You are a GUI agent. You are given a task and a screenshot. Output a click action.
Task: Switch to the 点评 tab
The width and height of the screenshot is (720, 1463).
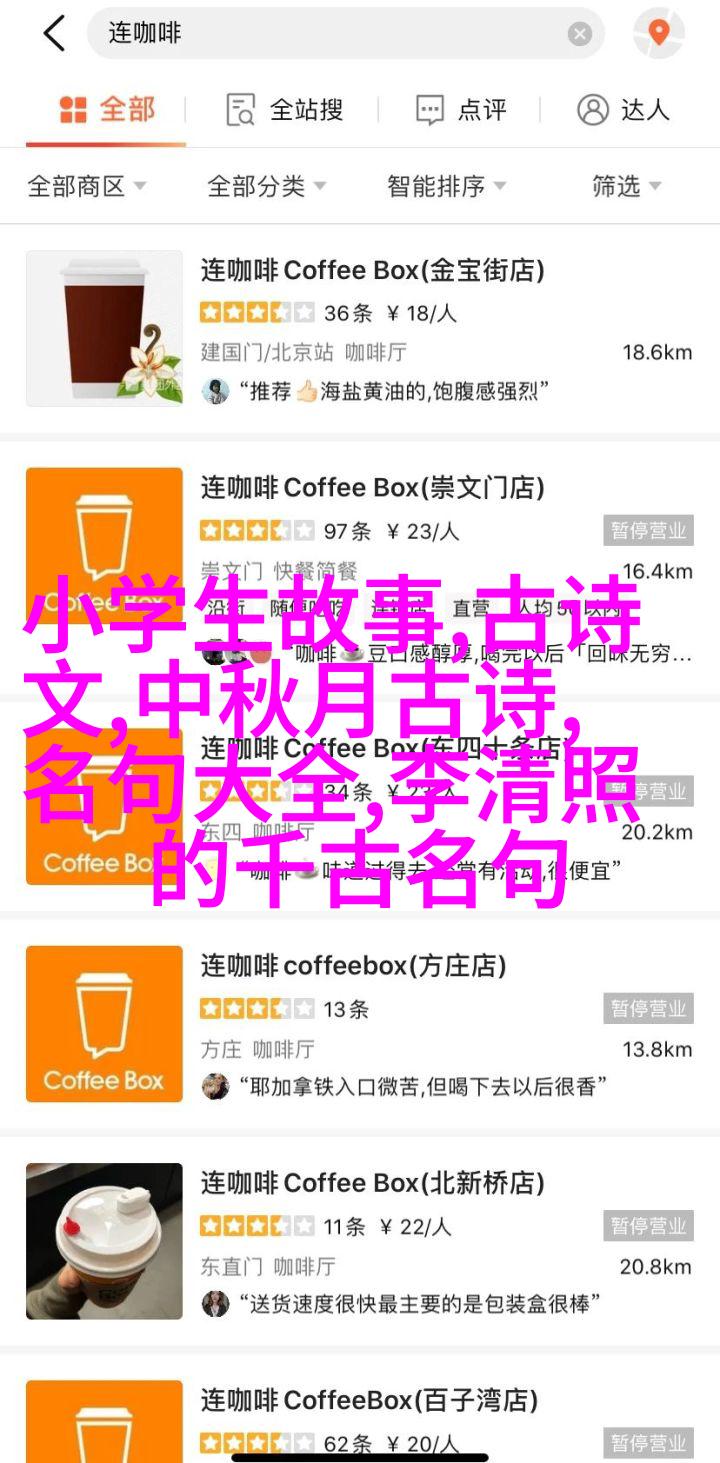pyautogui.click(x=461, y=110)
